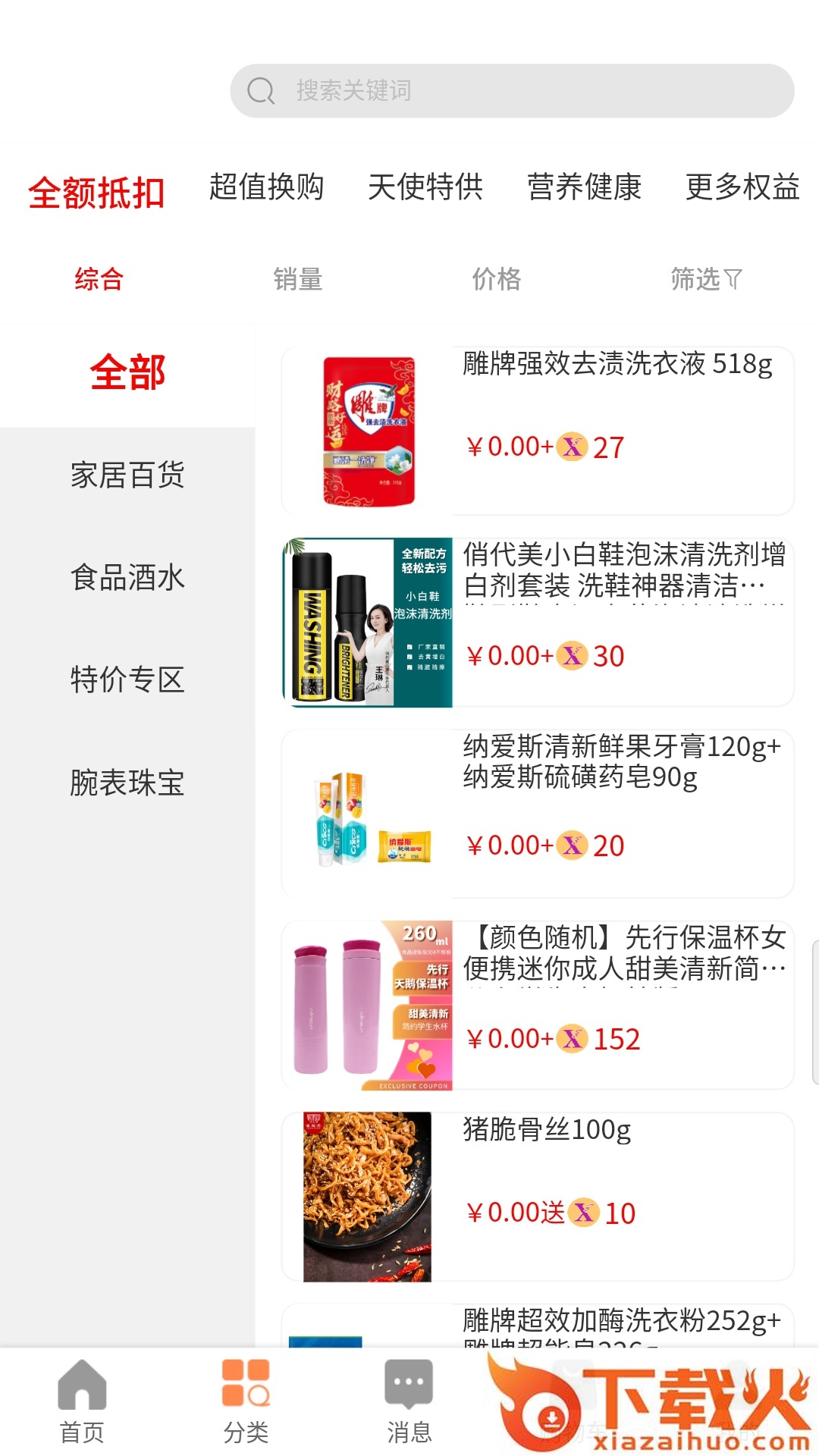
Task: Open the 消息 tab
Action: click(x=409, y=1401)
